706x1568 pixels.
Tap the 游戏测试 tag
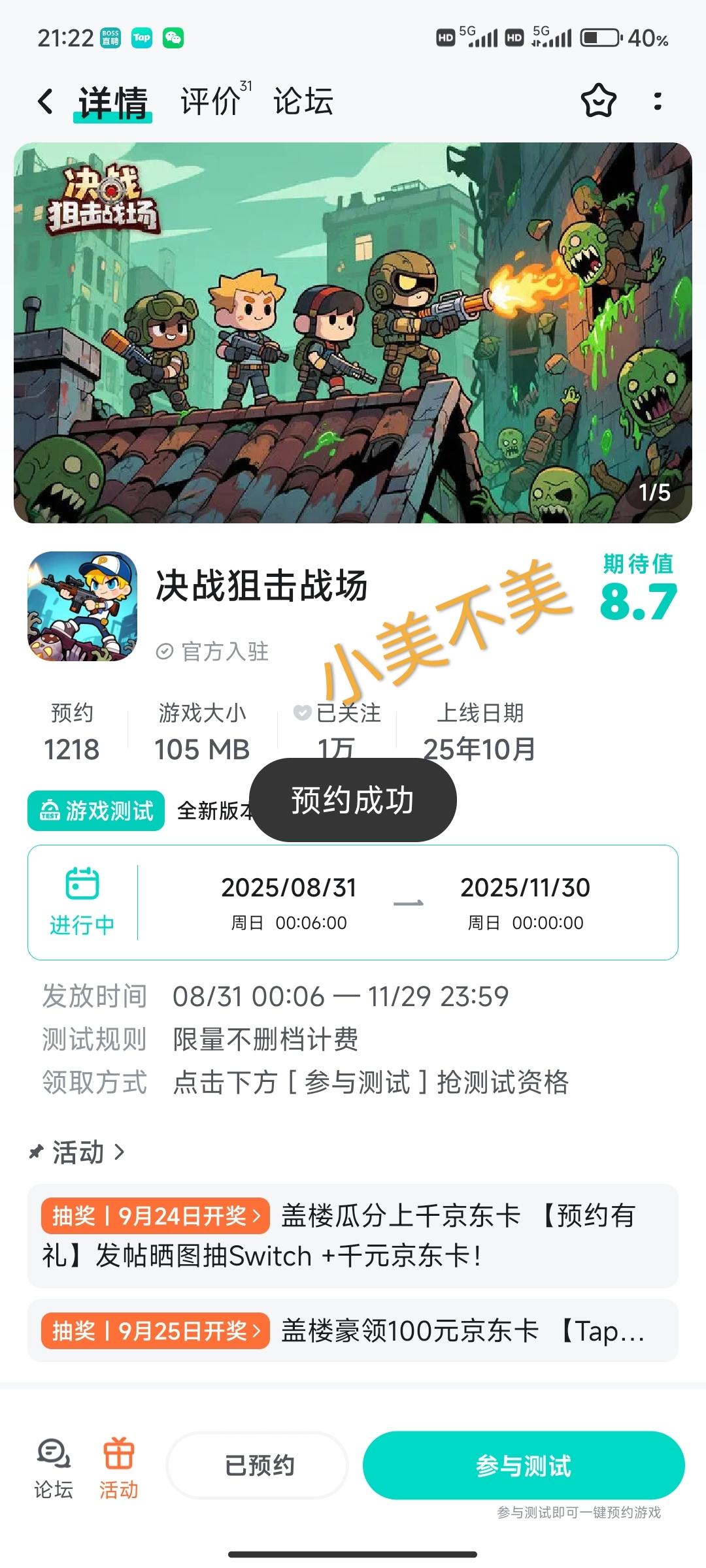96,811
